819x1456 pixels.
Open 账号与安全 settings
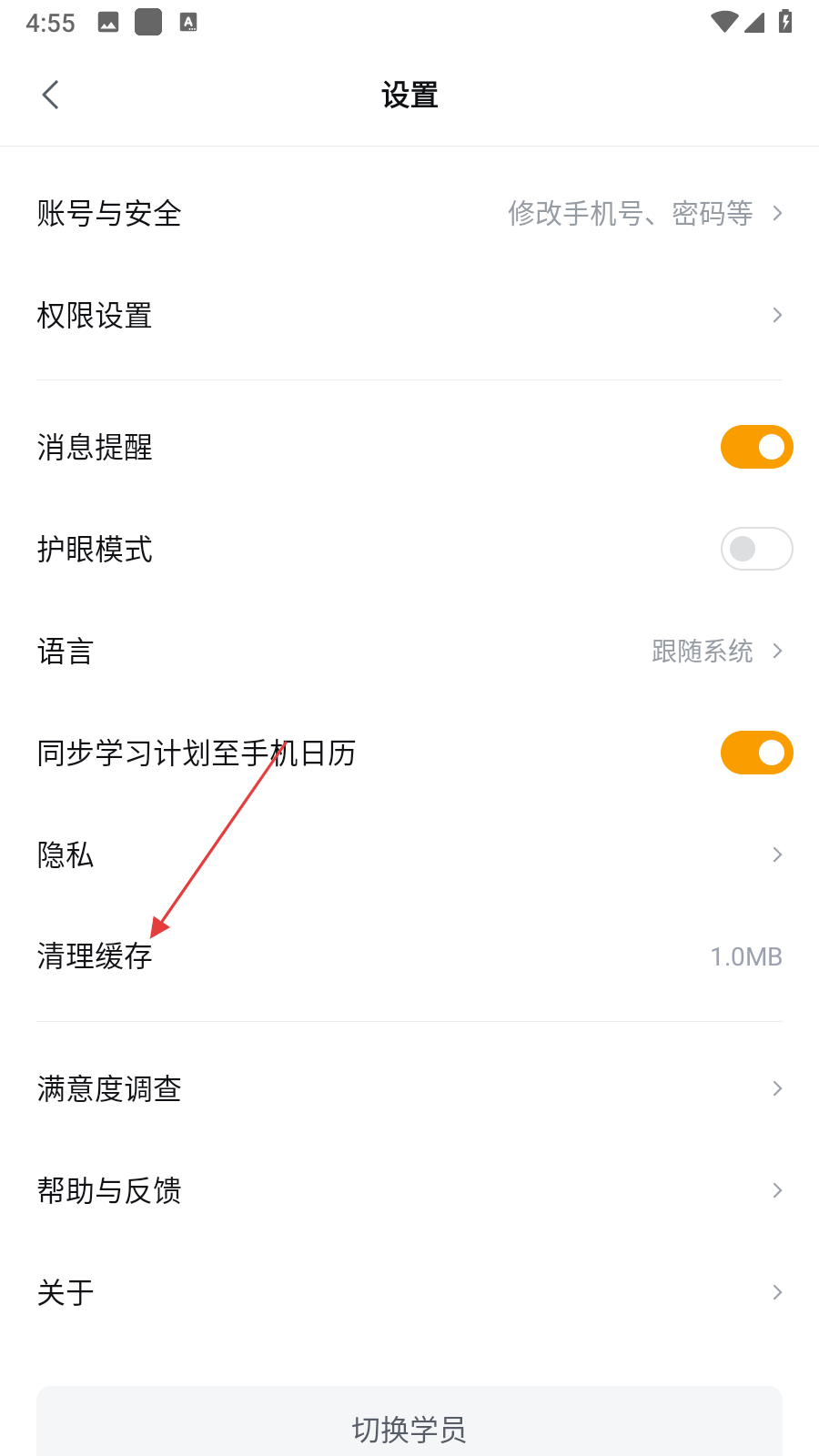[409, 214]
